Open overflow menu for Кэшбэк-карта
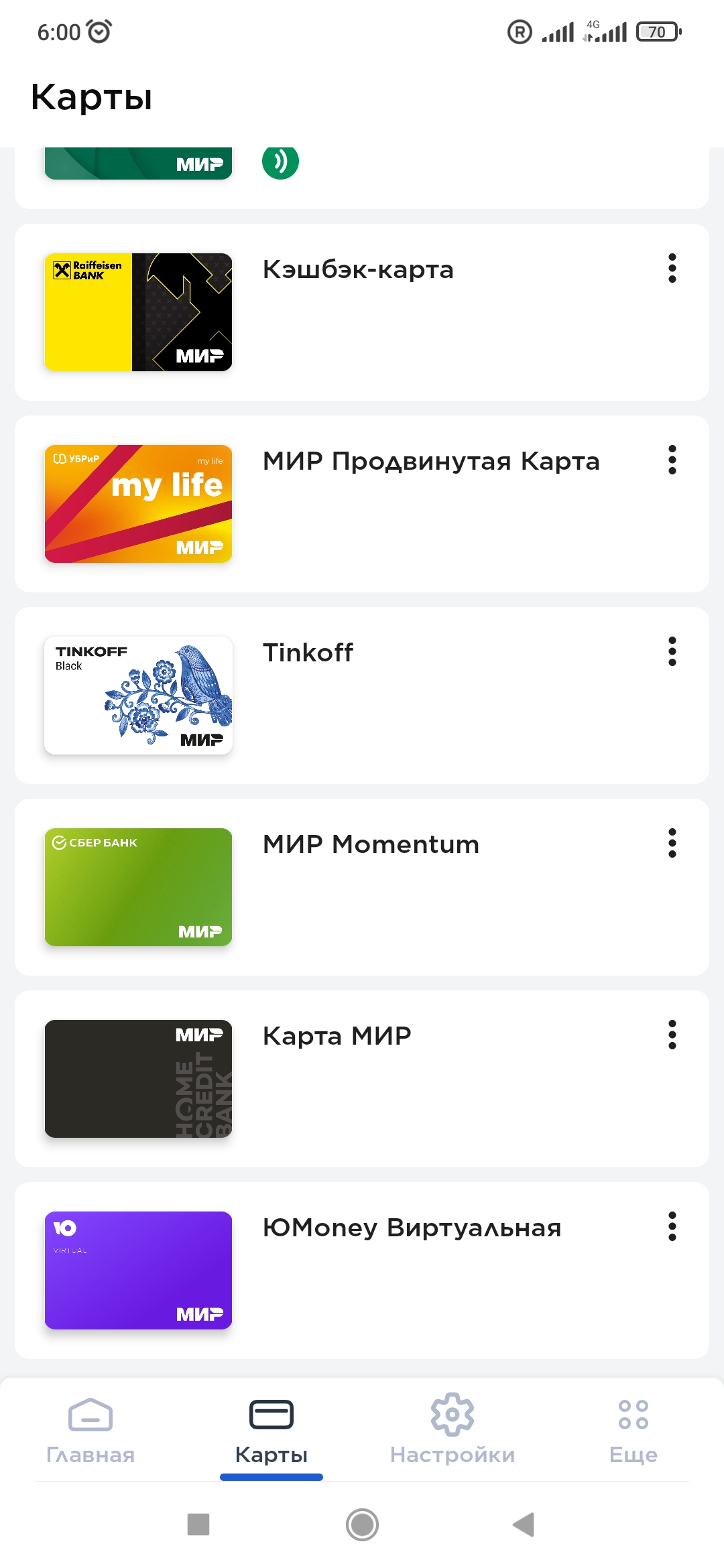724x1568 pixels. (x=672, y=269)
